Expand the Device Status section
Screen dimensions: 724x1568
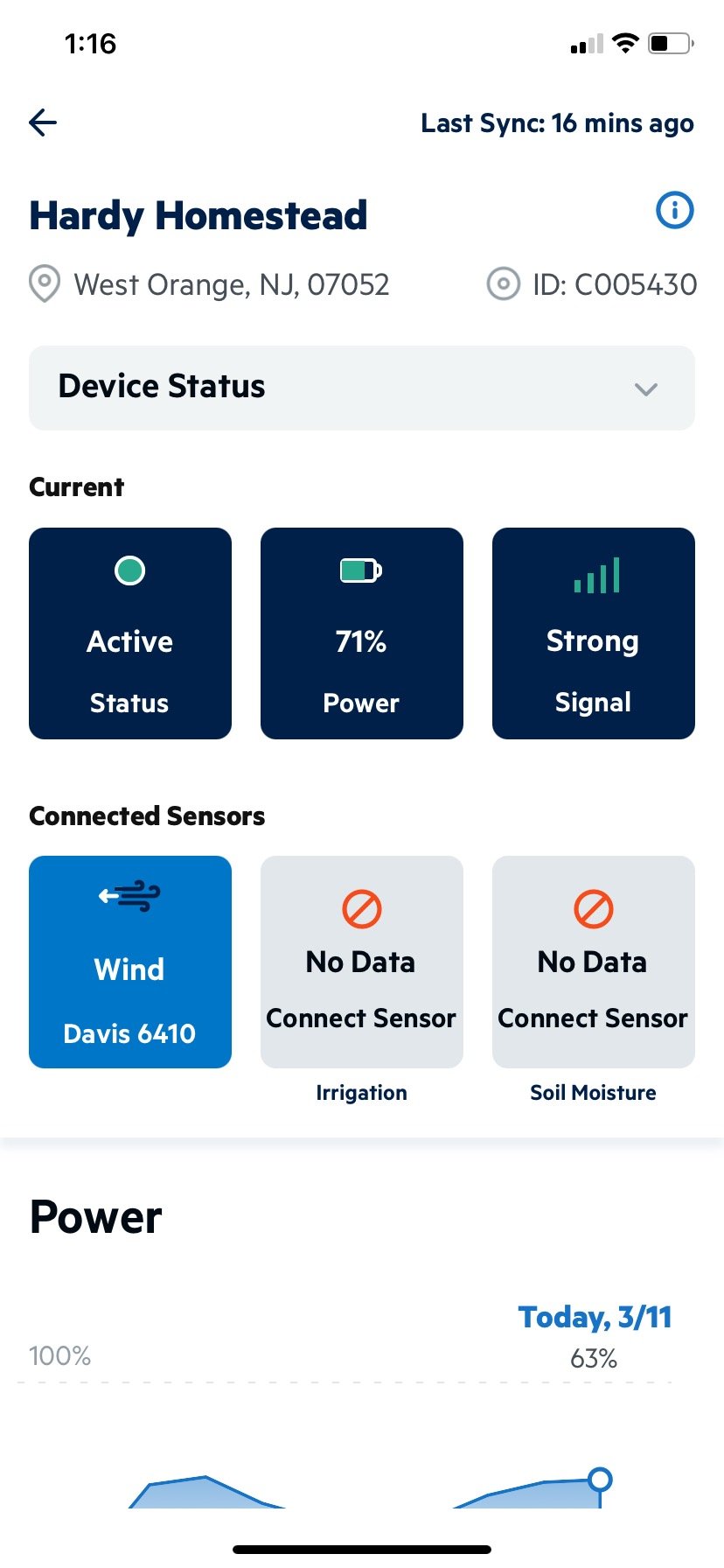click(x=361, y=388)
